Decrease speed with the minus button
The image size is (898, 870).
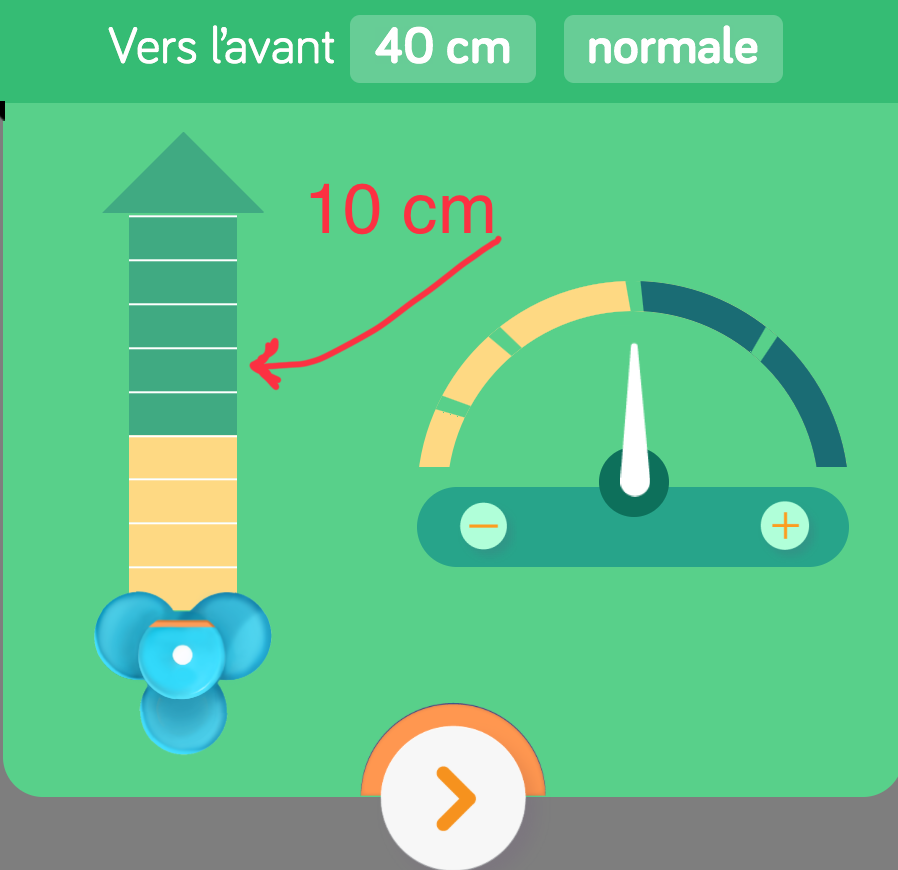click(x=484, y=525)
